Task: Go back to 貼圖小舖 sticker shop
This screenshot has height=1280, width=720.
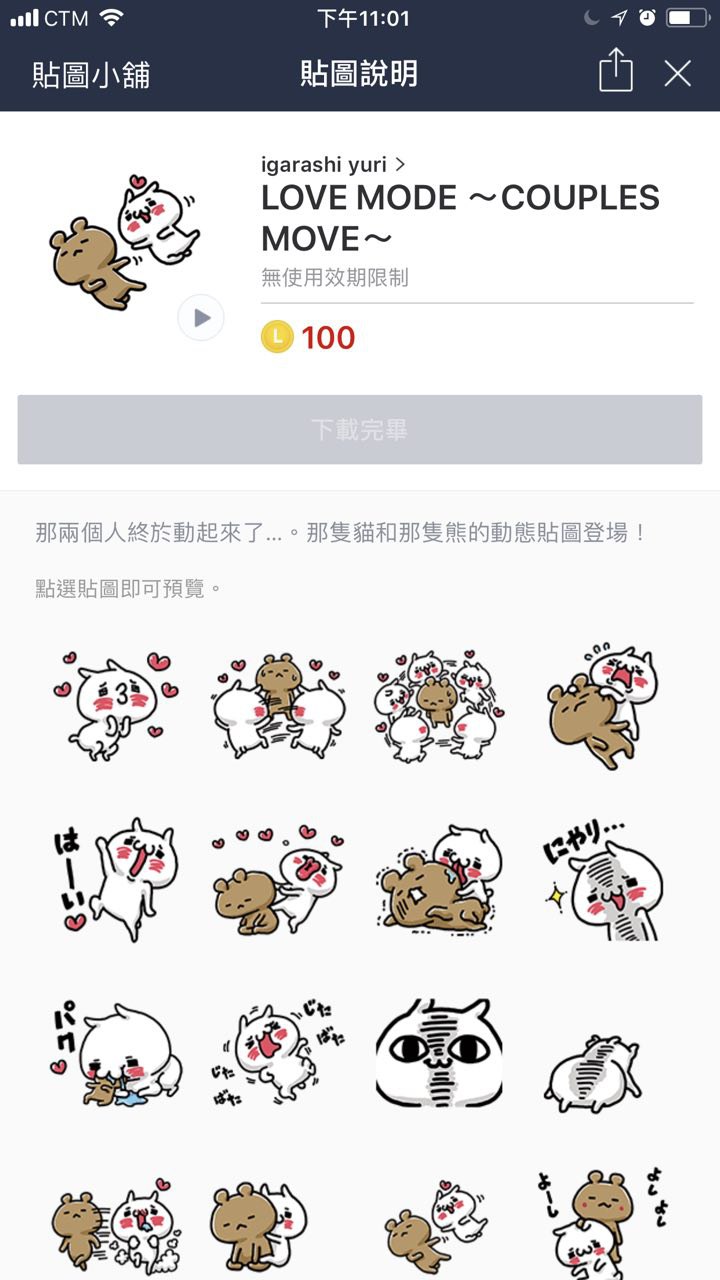Action: click(x=91, y=75)
